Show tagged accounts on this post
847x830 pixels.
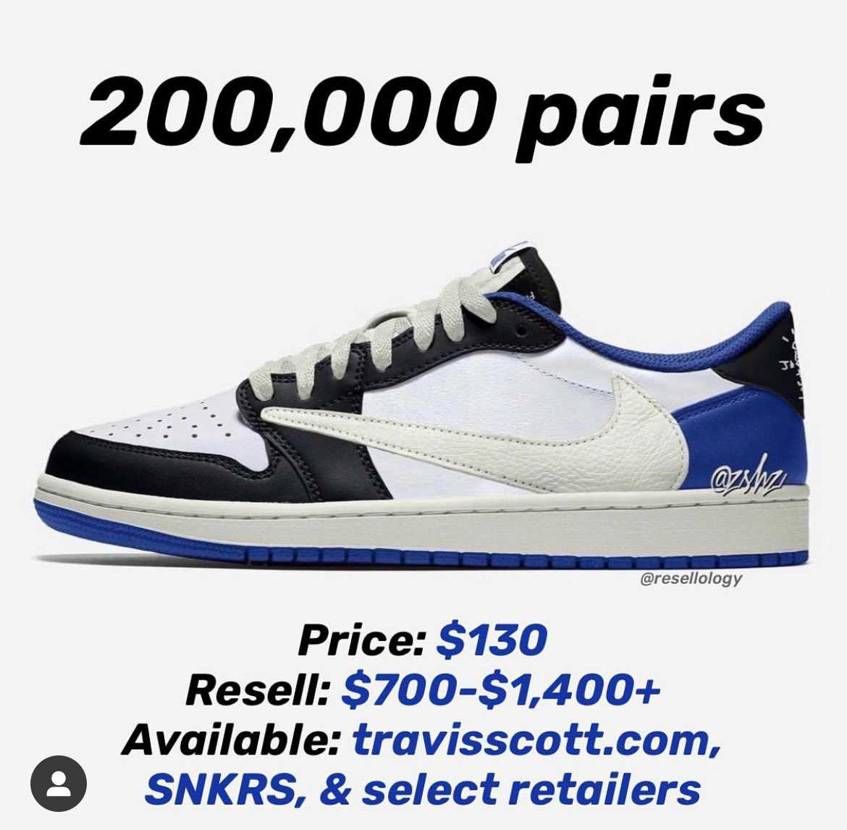point(58,781)
